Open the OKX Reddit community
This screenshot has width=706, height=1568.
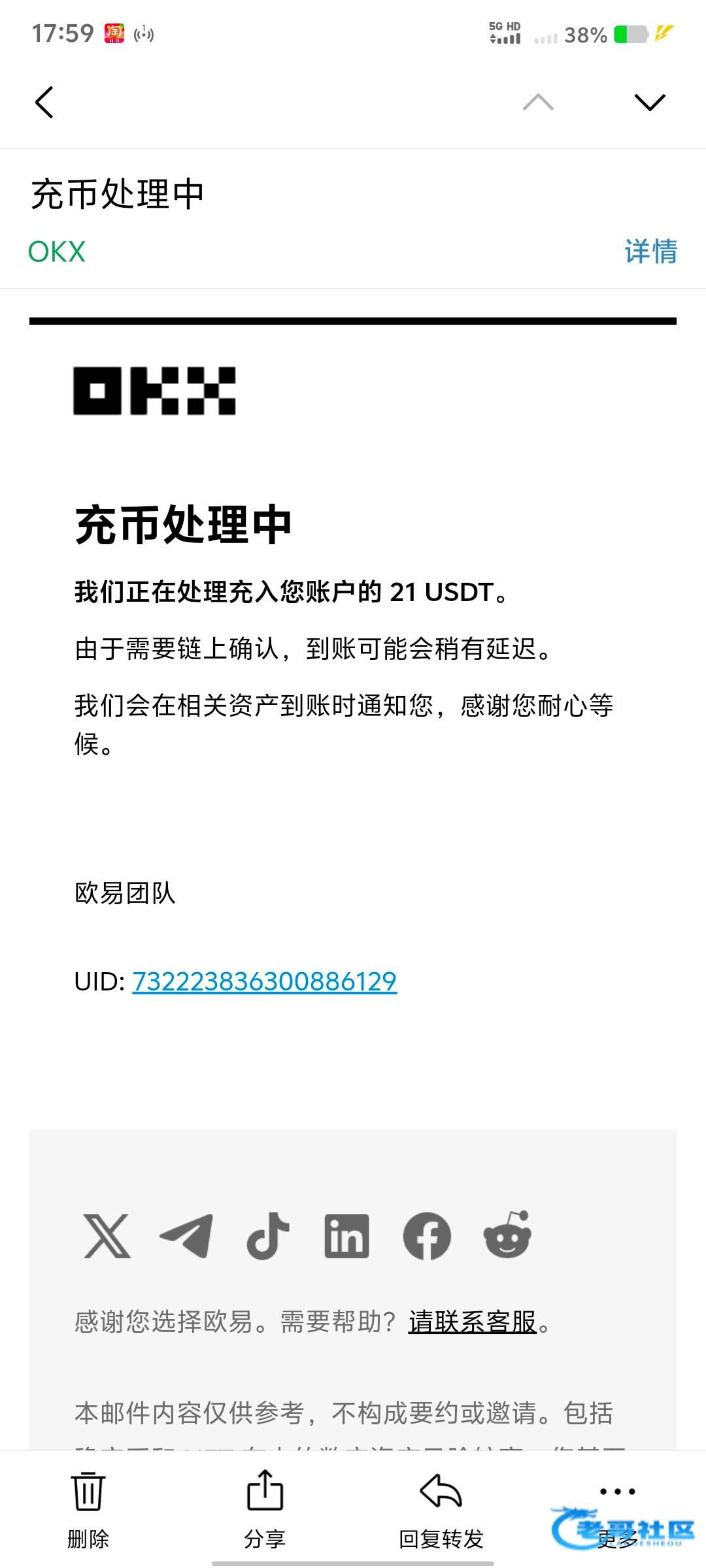click(x=507, y=1235)
